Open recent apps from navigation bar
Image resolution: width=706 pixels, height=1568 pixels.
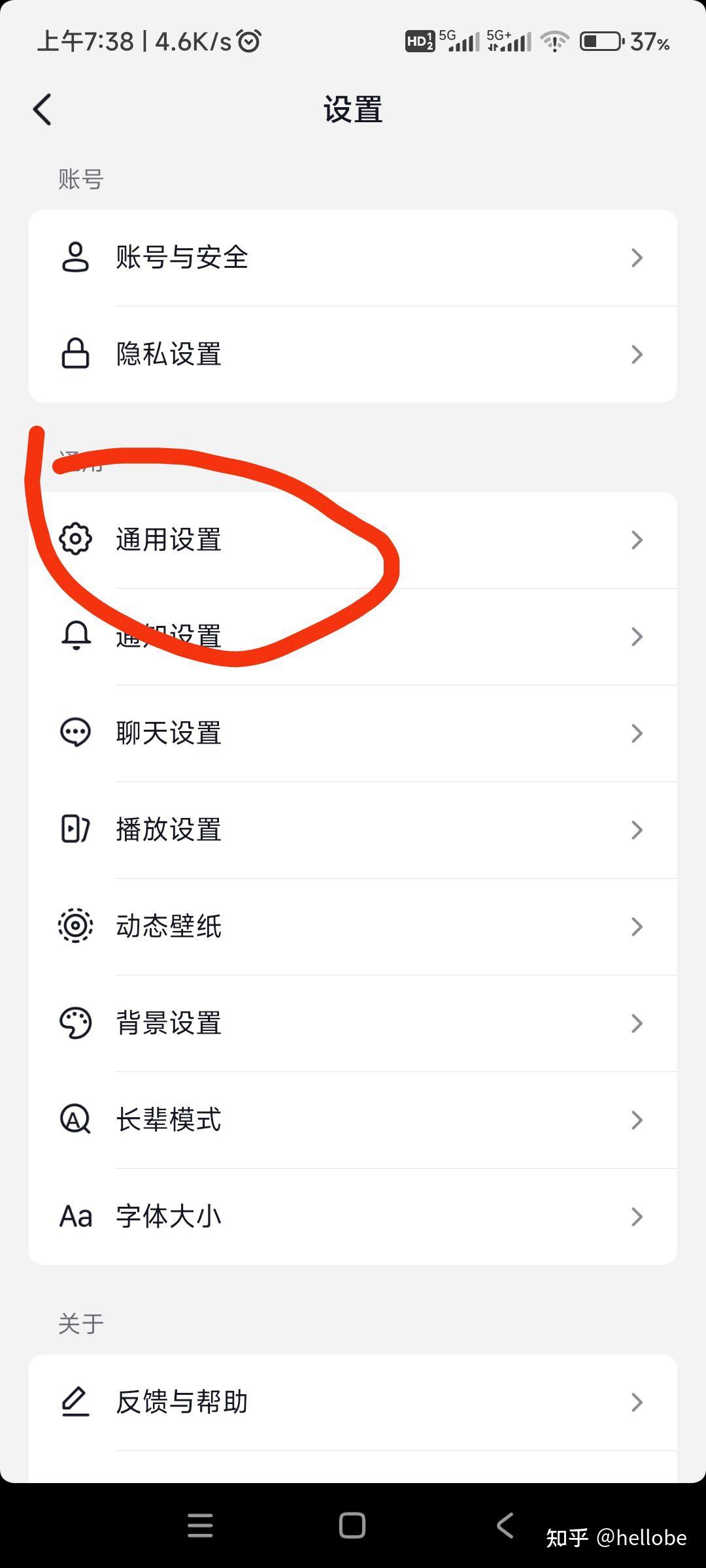pyautogui.click(x=200, y=1526)
